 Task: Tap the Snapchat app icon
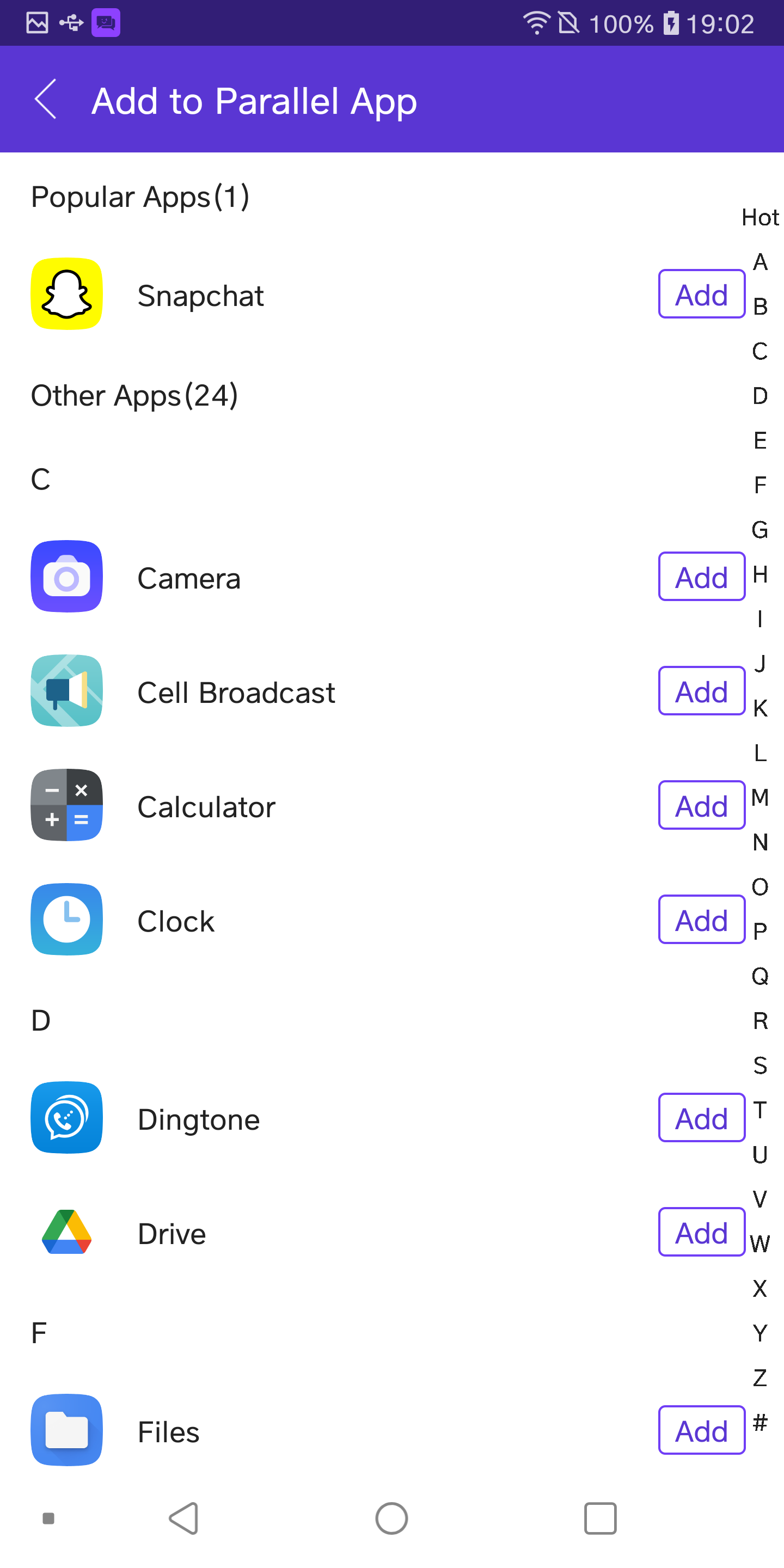point(66,294)
